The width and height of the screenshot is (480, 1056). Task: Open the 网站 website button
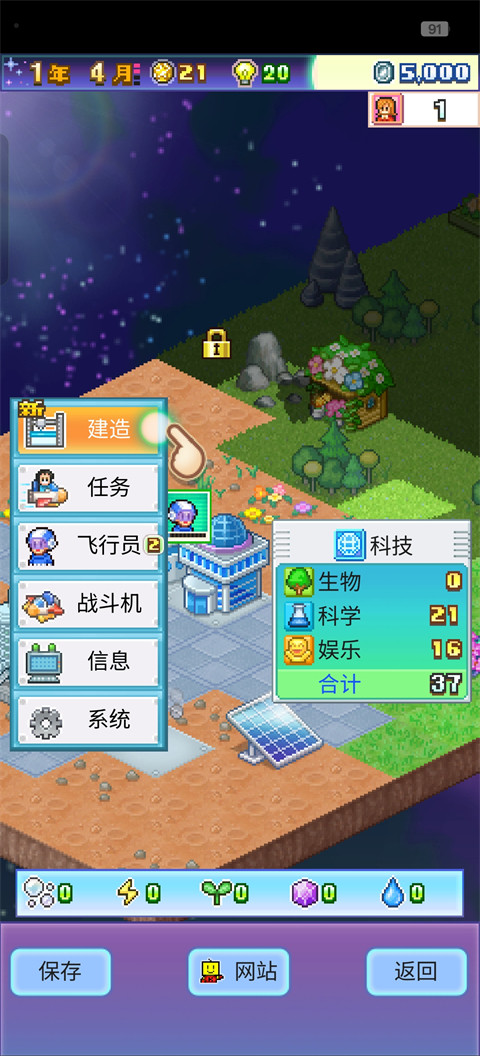pyautogui.click(x=239, y=971)
